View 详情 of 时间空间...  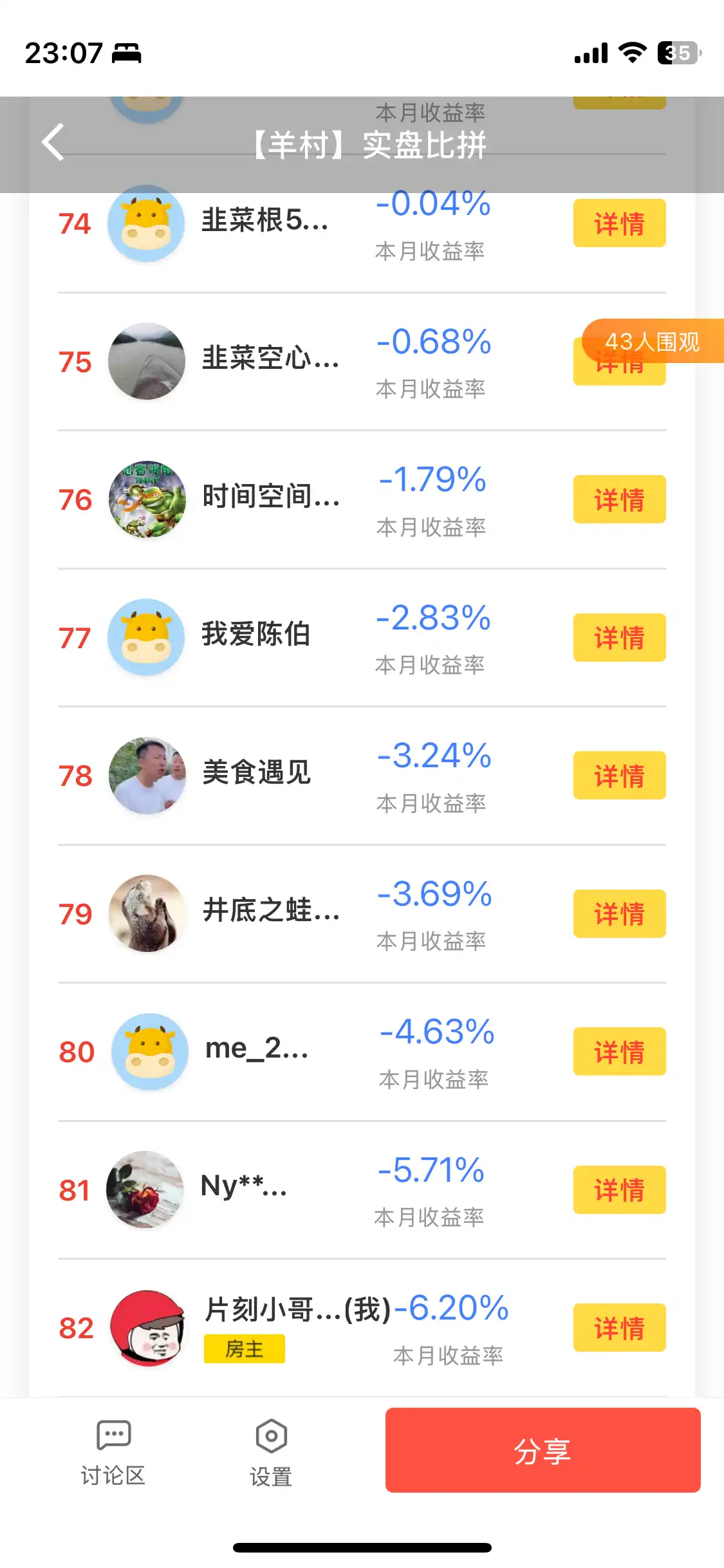tap(618, 499)
